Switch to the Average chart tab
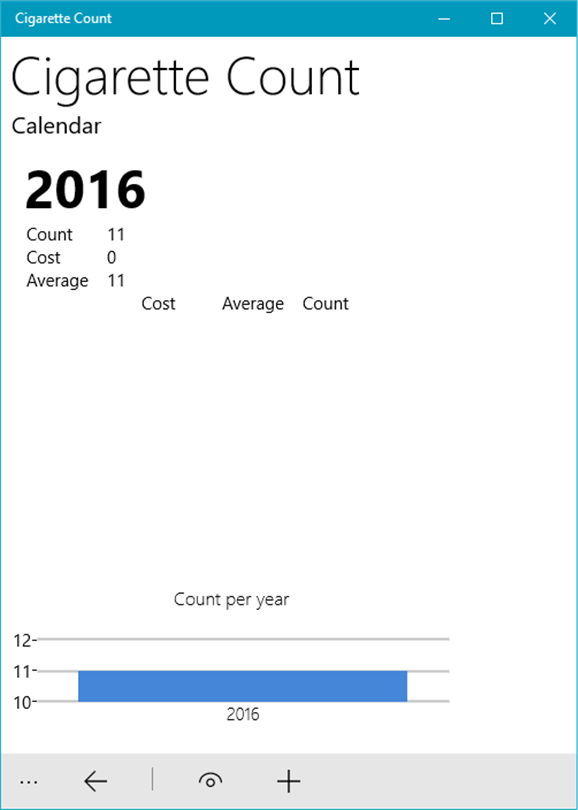578x810 pixels. tap(253, 304)
